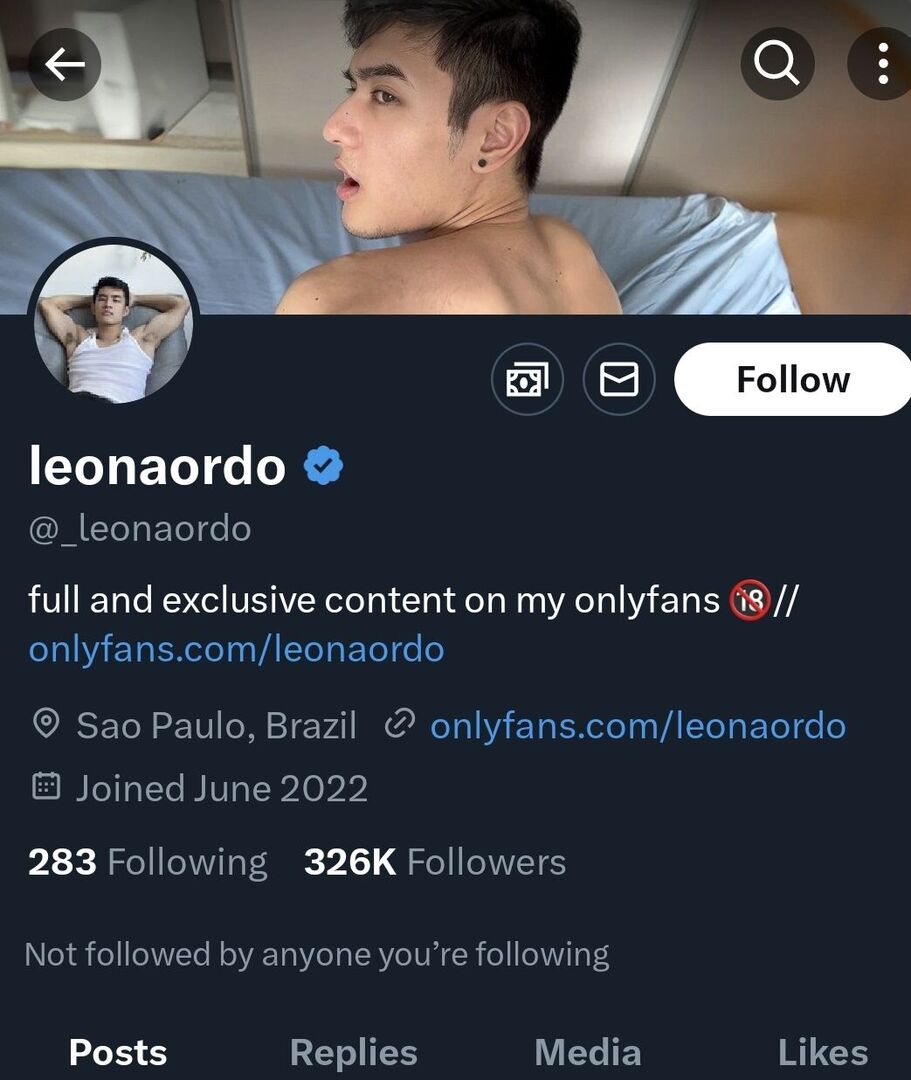
Task: Tap the tip money icon
Action: pyautogui.click(x=527, y=380)
